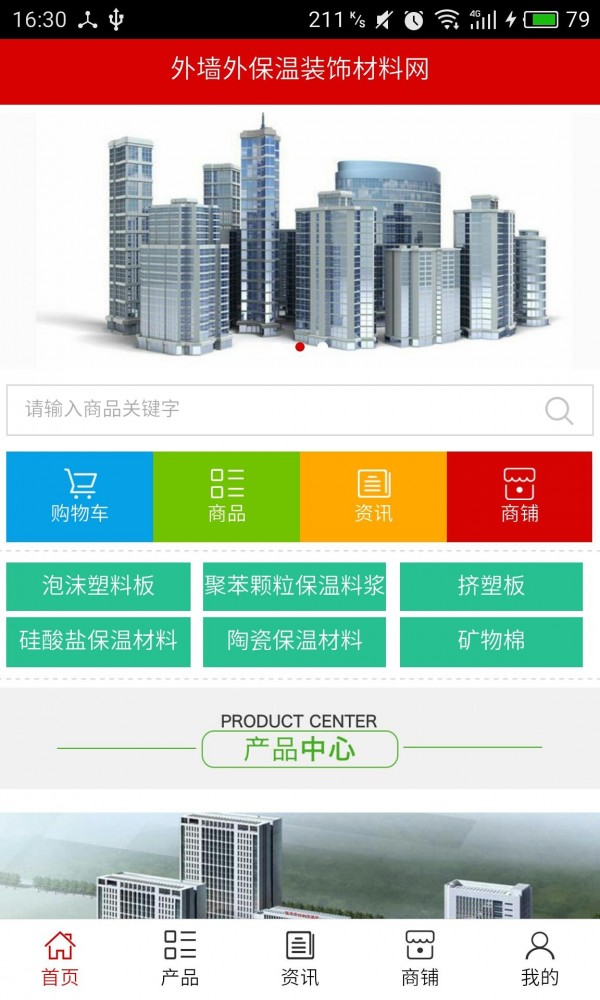Switch to the 首页 tab

tap(60, 959)
